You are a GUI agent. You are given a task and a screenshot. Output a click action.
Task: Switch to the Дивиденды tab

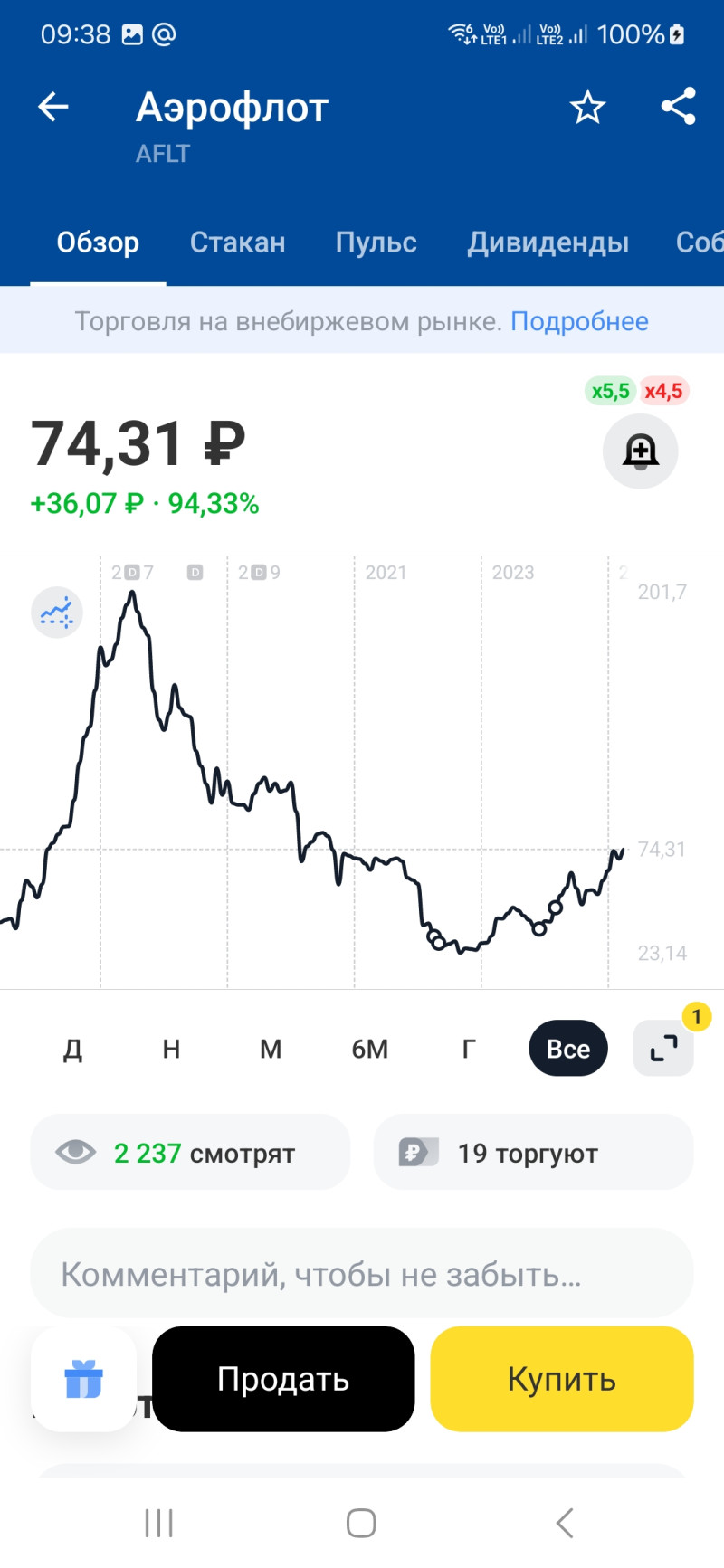(548, 242)
